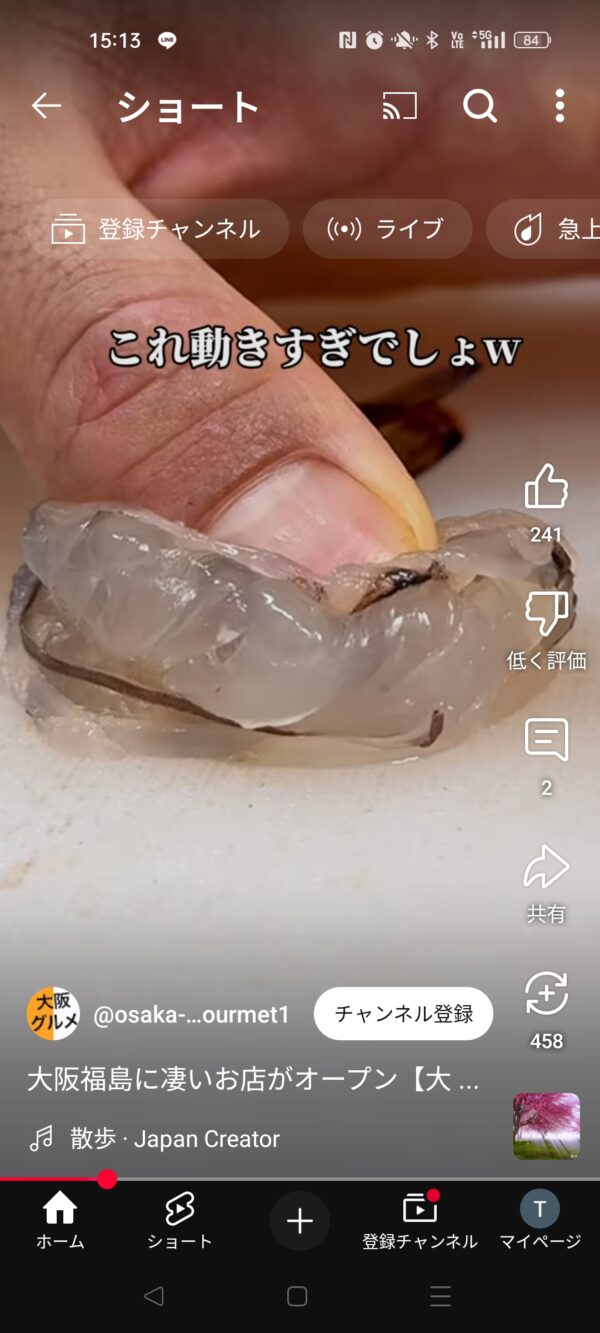Open the sound thumbnail with pink trees

tap(547, 1126)
